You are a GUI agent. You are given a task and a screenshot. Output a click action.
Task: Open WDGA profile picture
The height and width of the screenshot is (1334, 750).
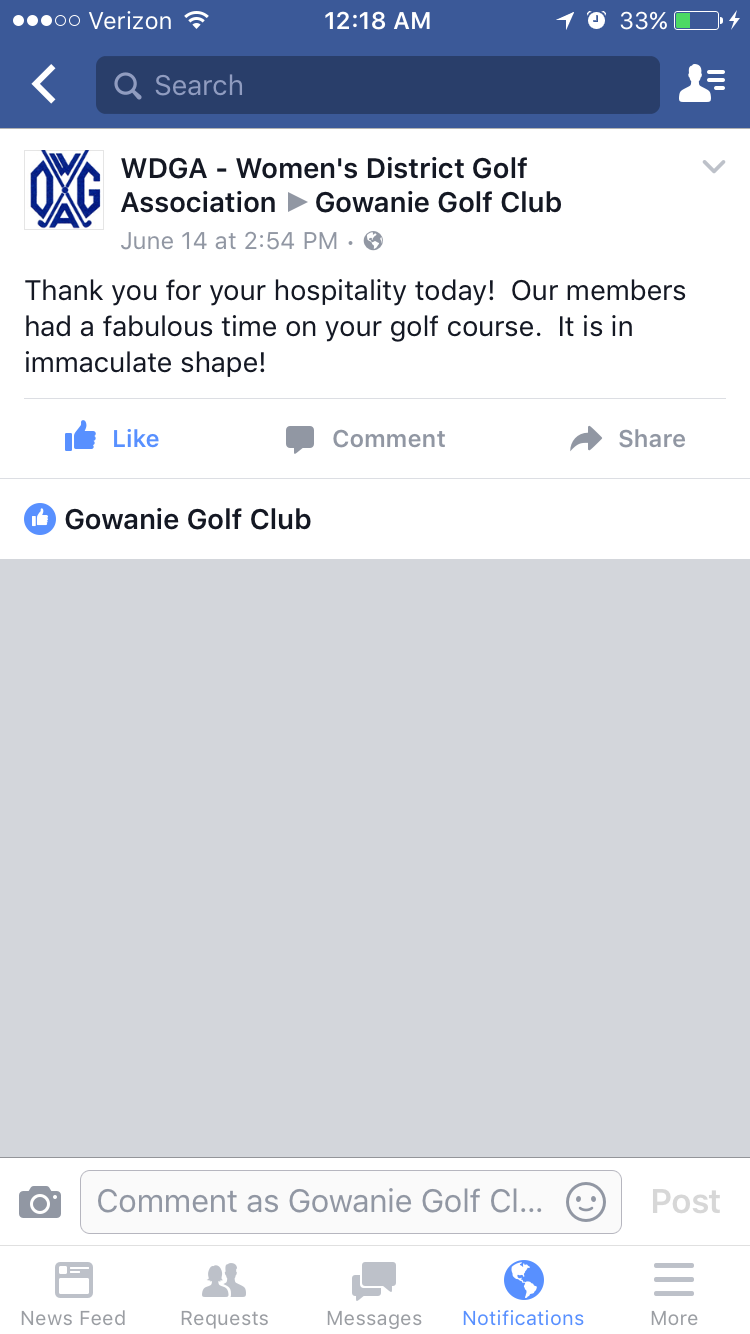tap(64, 190)
